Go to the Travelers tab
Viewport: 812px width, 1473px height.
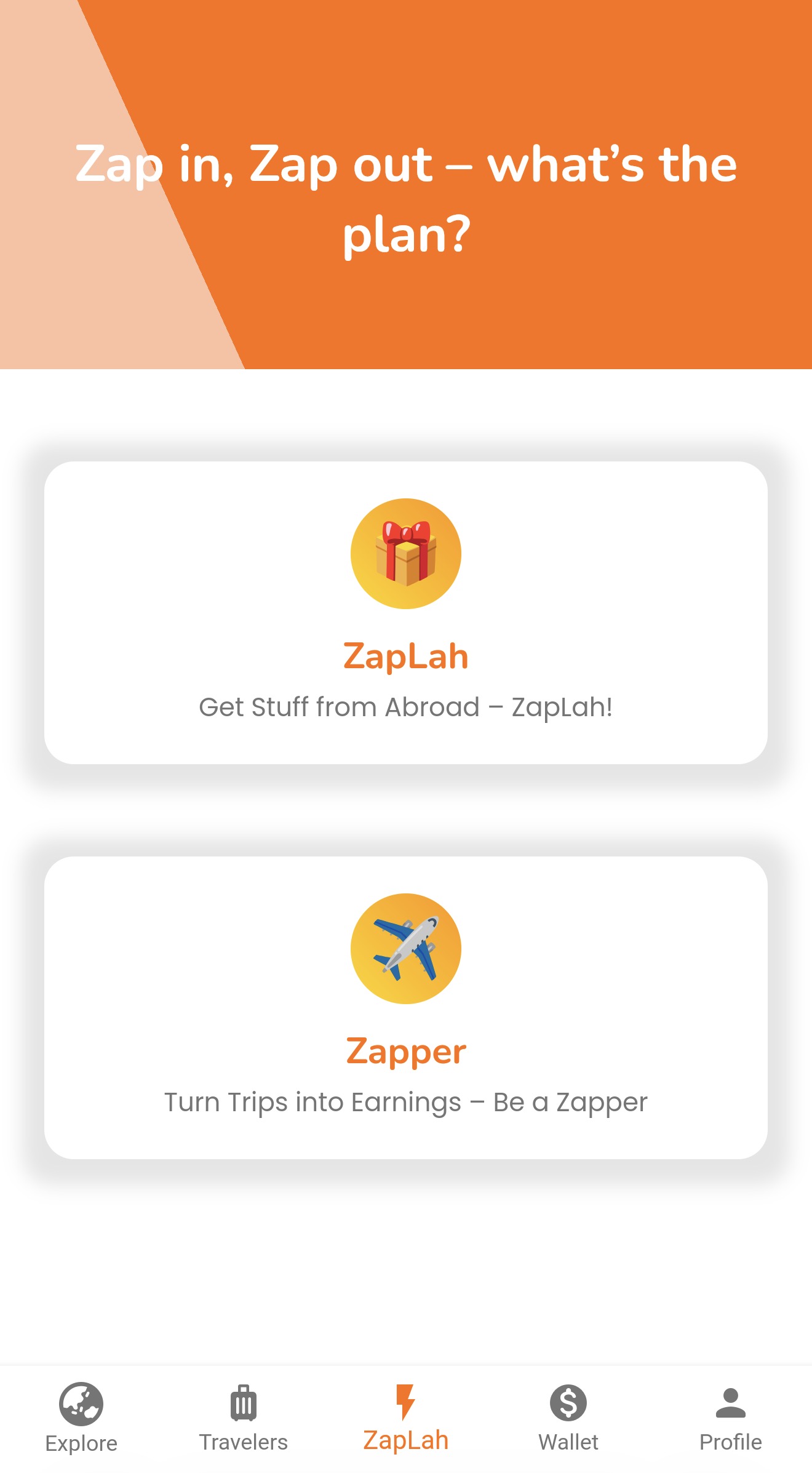pyautogui.click(x=244, y=1418)
